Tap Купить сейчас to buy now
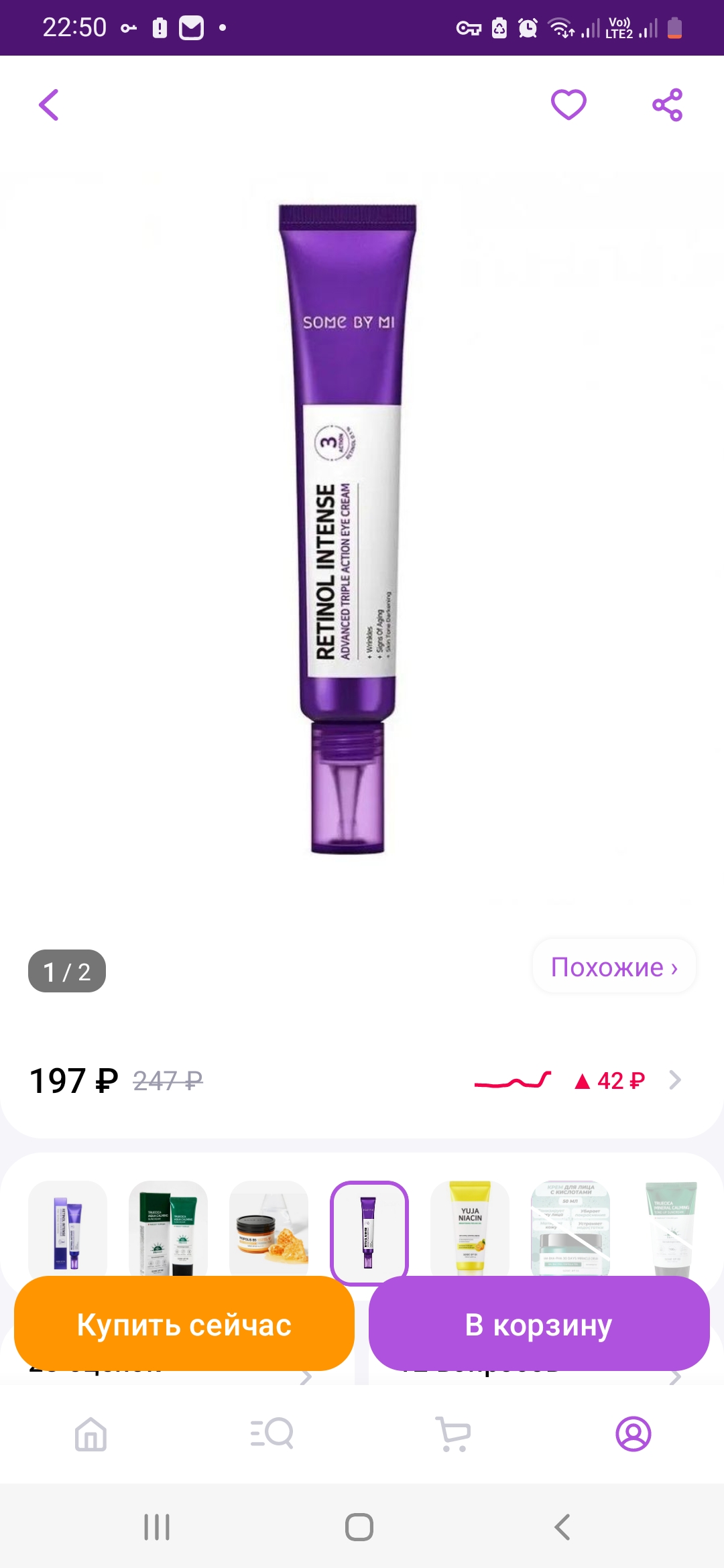Screen dimensions: 724x1568 coord(184,1324)
